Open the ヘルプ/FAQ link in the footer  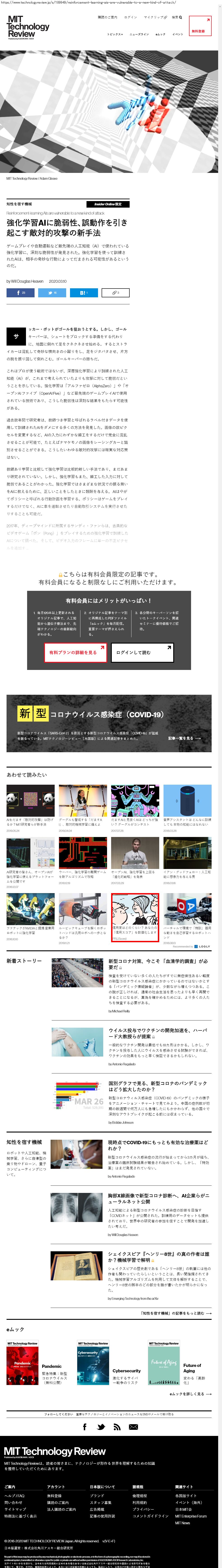click(15, 1496)
